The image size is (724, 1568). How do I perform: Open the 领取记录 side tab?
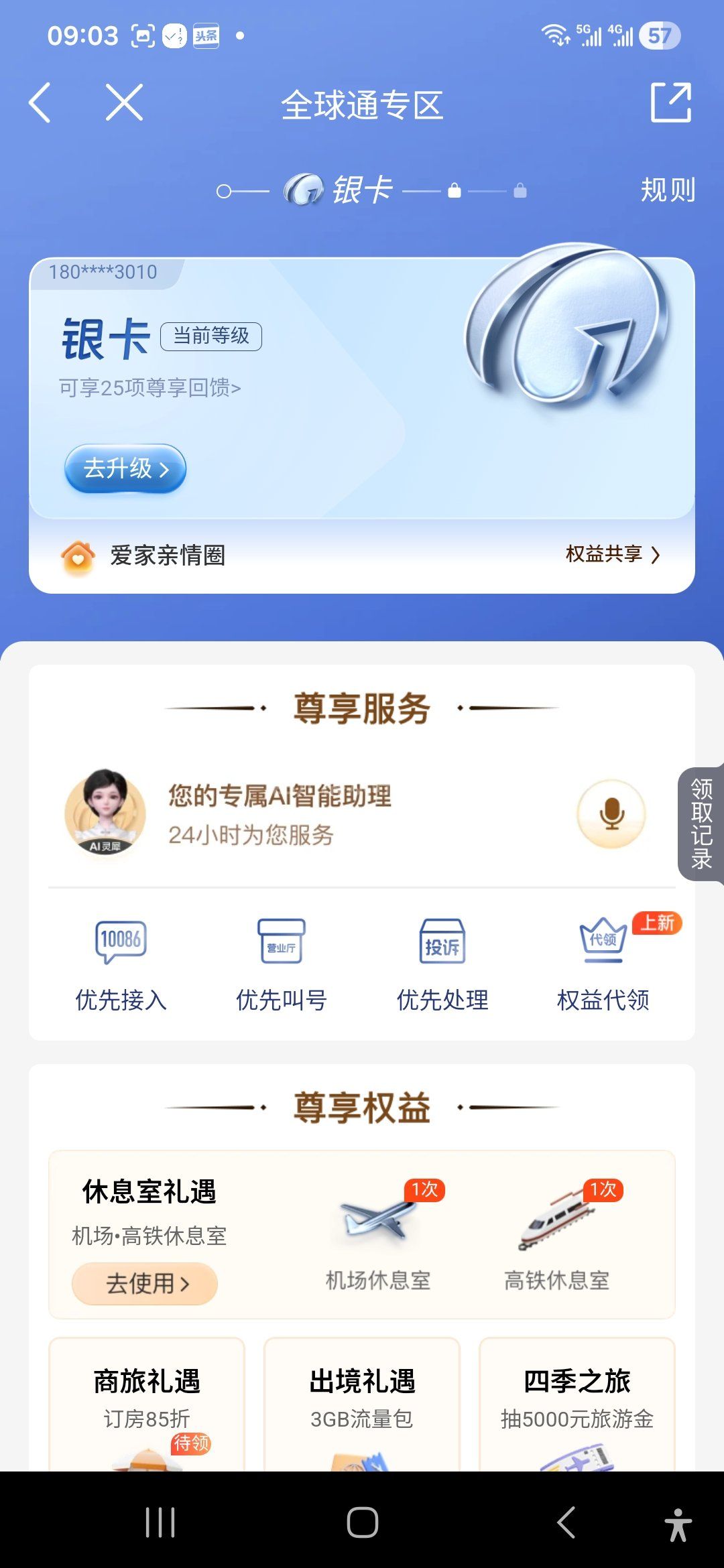click(x=702, y=824)
